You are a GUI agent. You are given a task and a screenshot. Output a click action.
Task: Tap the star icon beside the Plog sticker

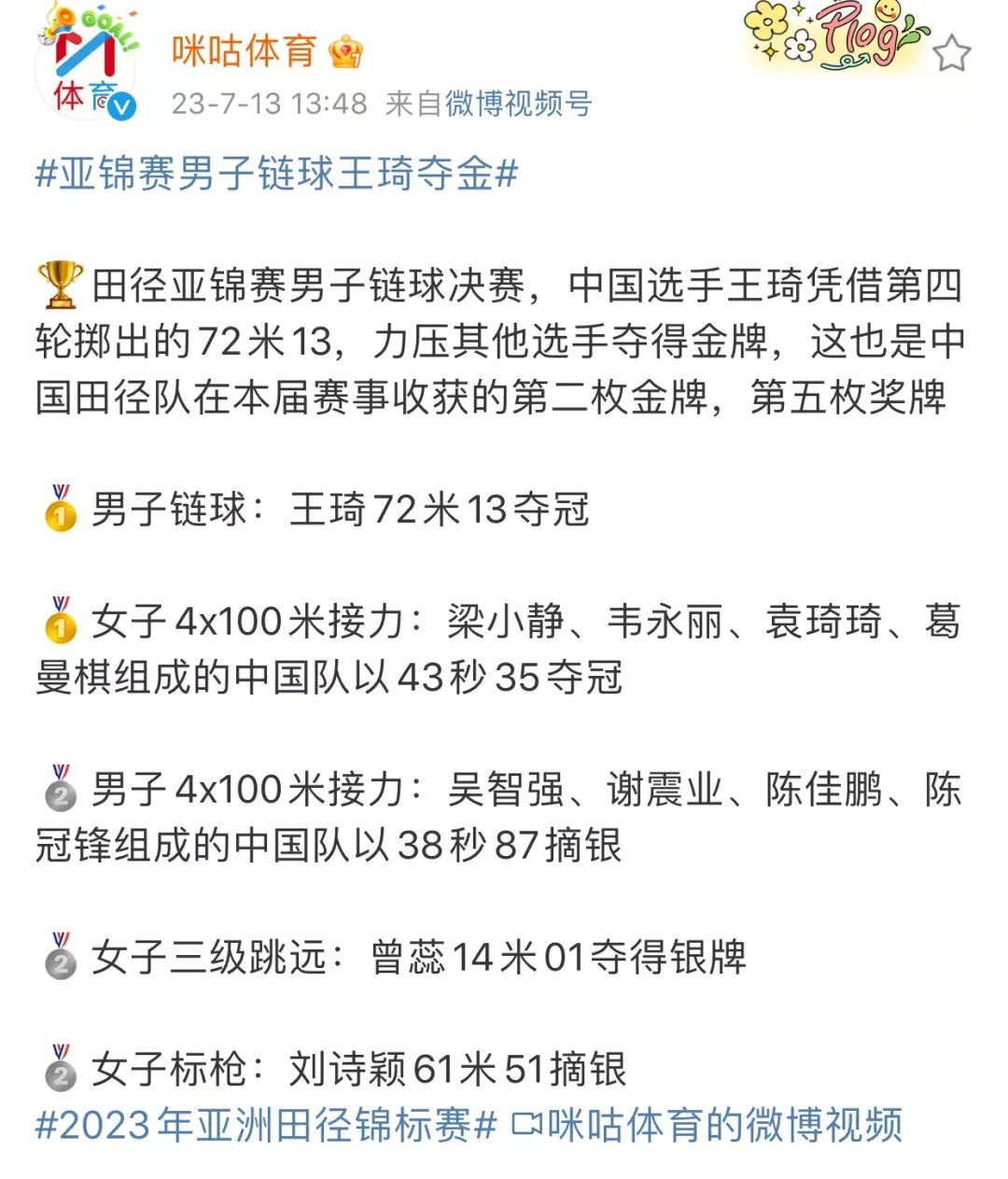click(951, 54)
